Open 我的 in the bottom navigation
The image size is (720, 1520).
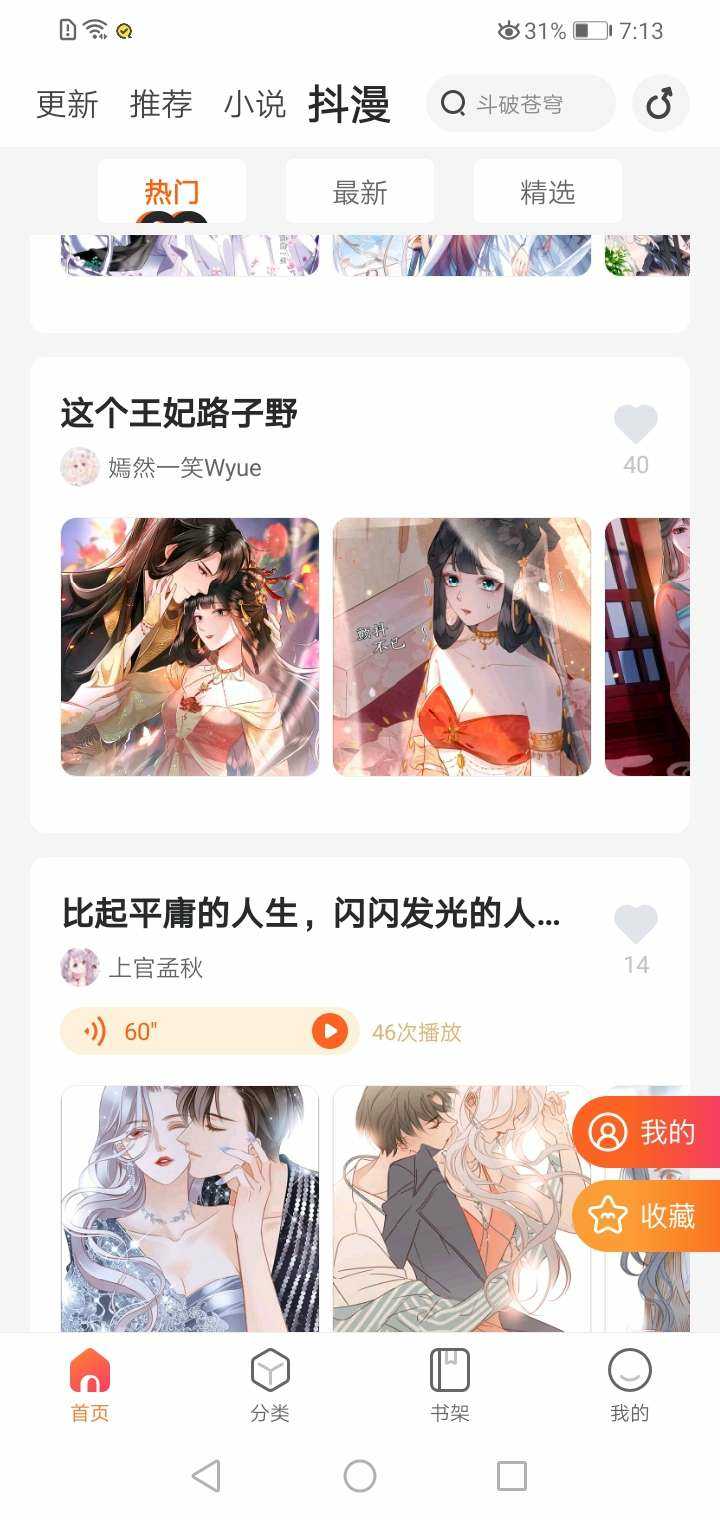pos(629,1385)
